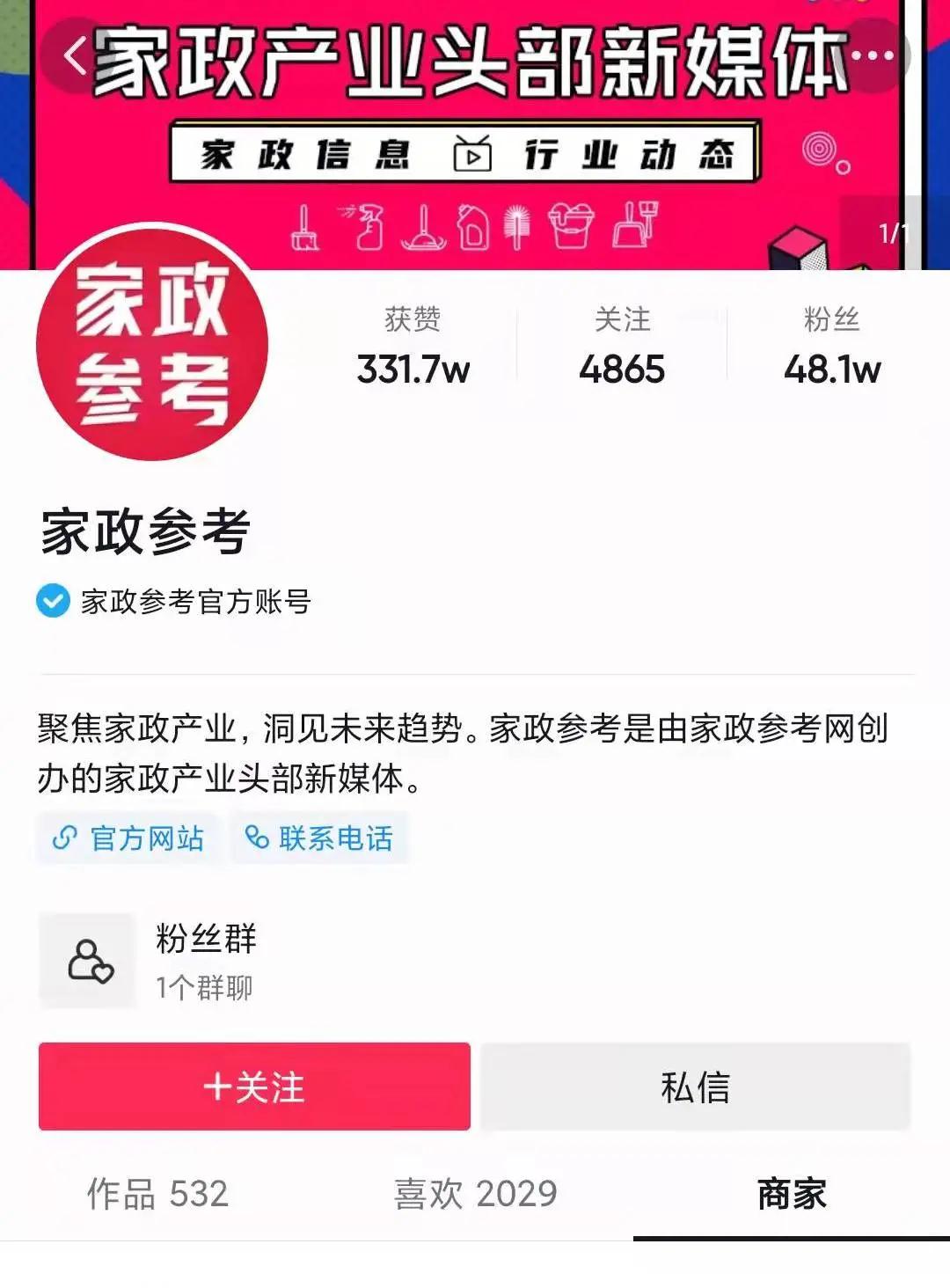Switch to the 作品 tab
This screenshot has width=950, height=1288.
coord(158,1195)
